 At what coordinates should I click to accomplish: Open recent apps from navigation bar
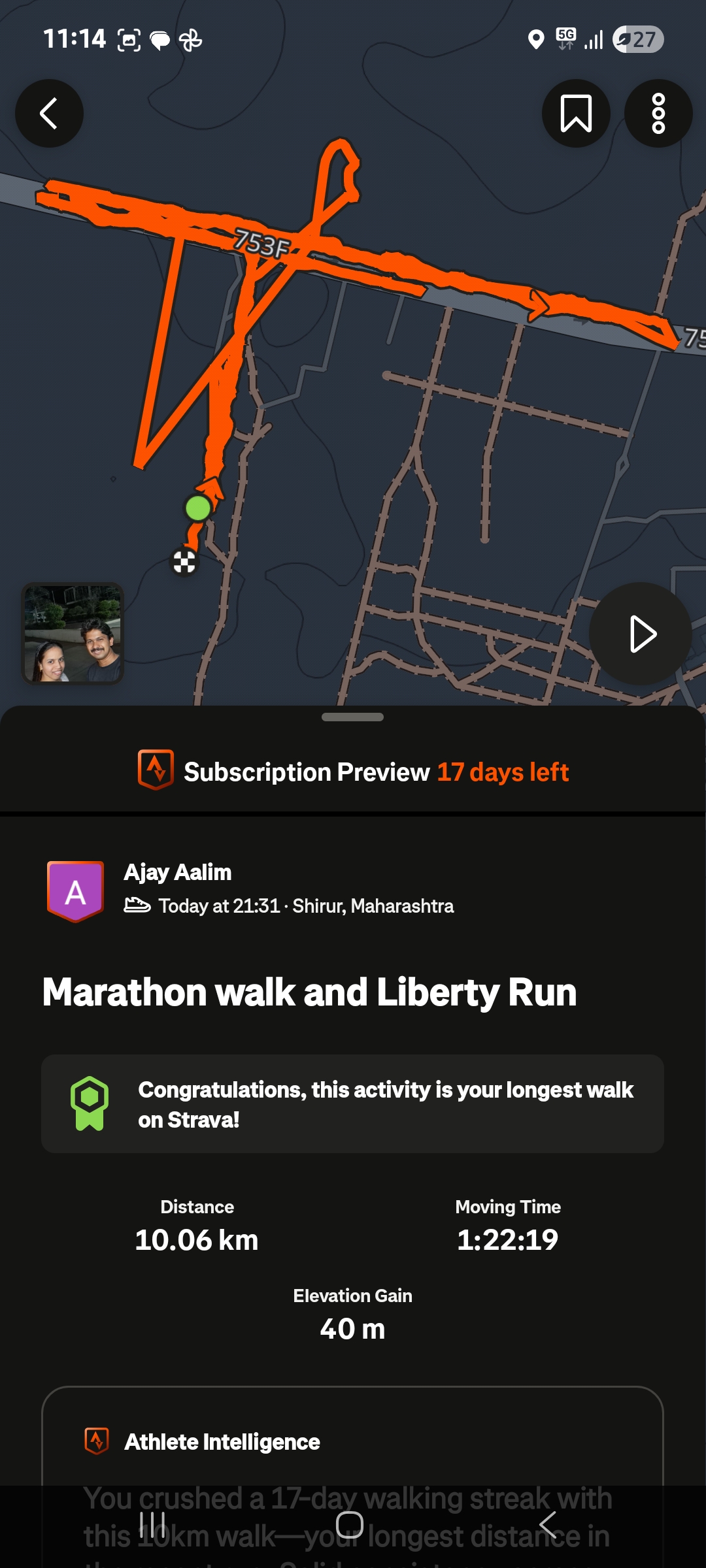point(153,1526)
